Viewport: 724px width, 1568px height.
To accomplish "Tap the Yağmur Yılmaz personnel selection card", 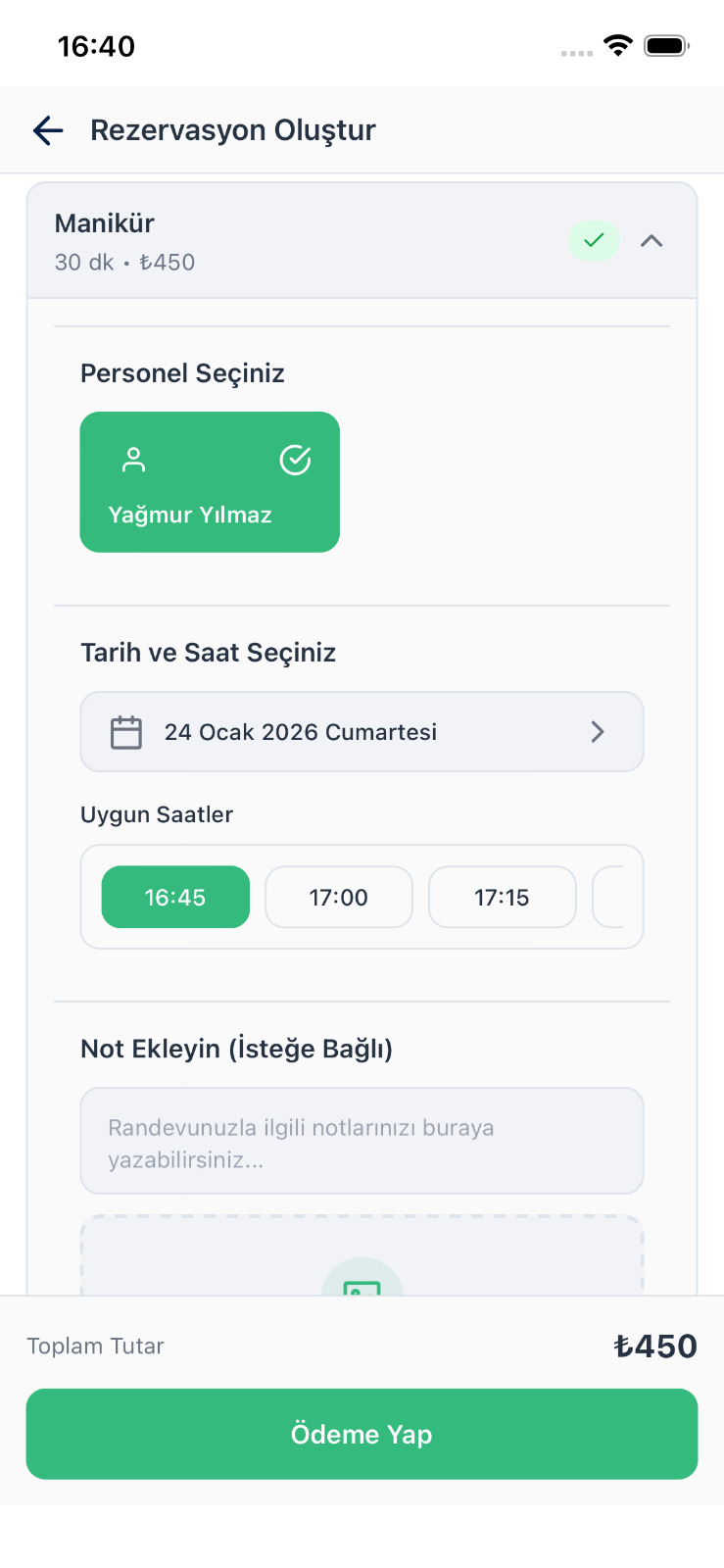I will [x=209, y=481].
